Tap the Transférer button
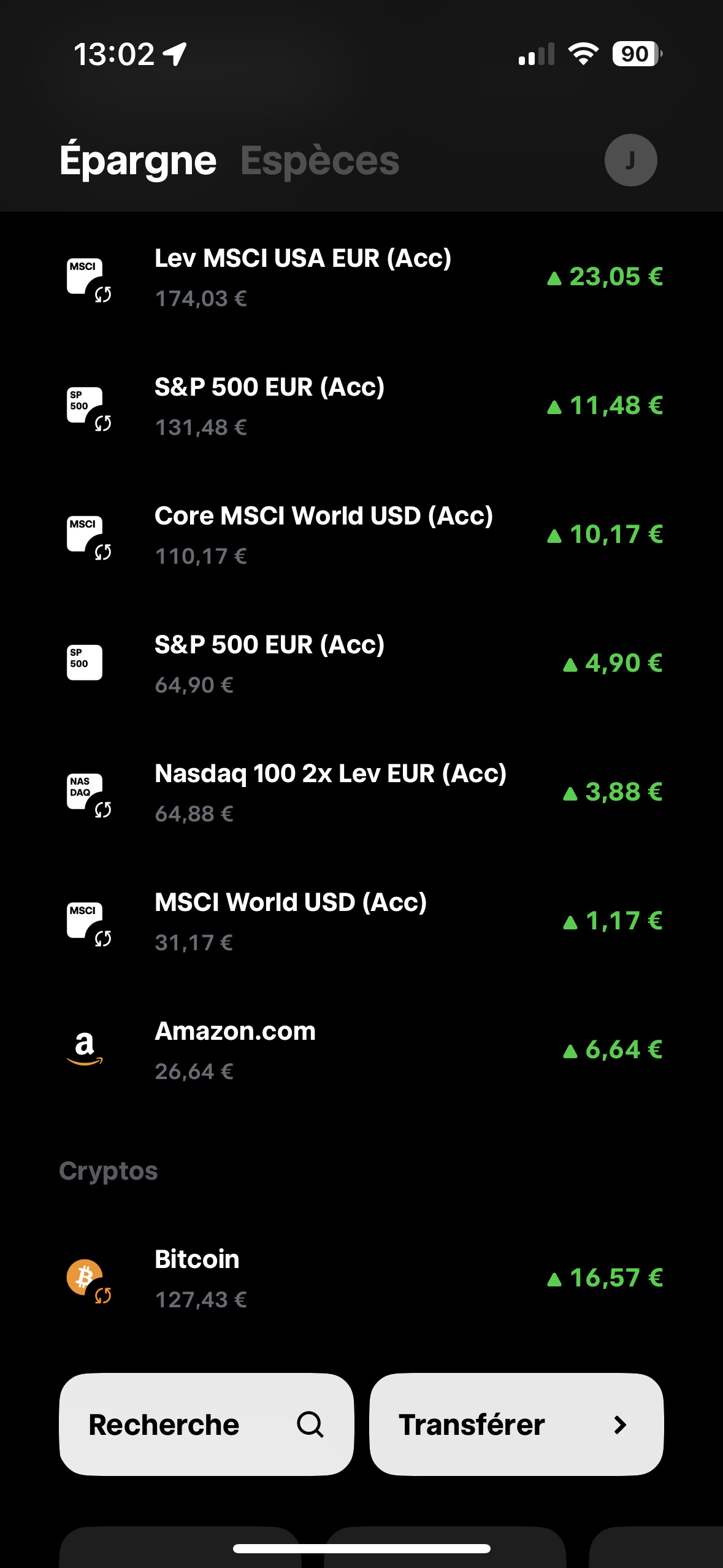Viewport: 723px width, 1568px height. point(516,1424)
